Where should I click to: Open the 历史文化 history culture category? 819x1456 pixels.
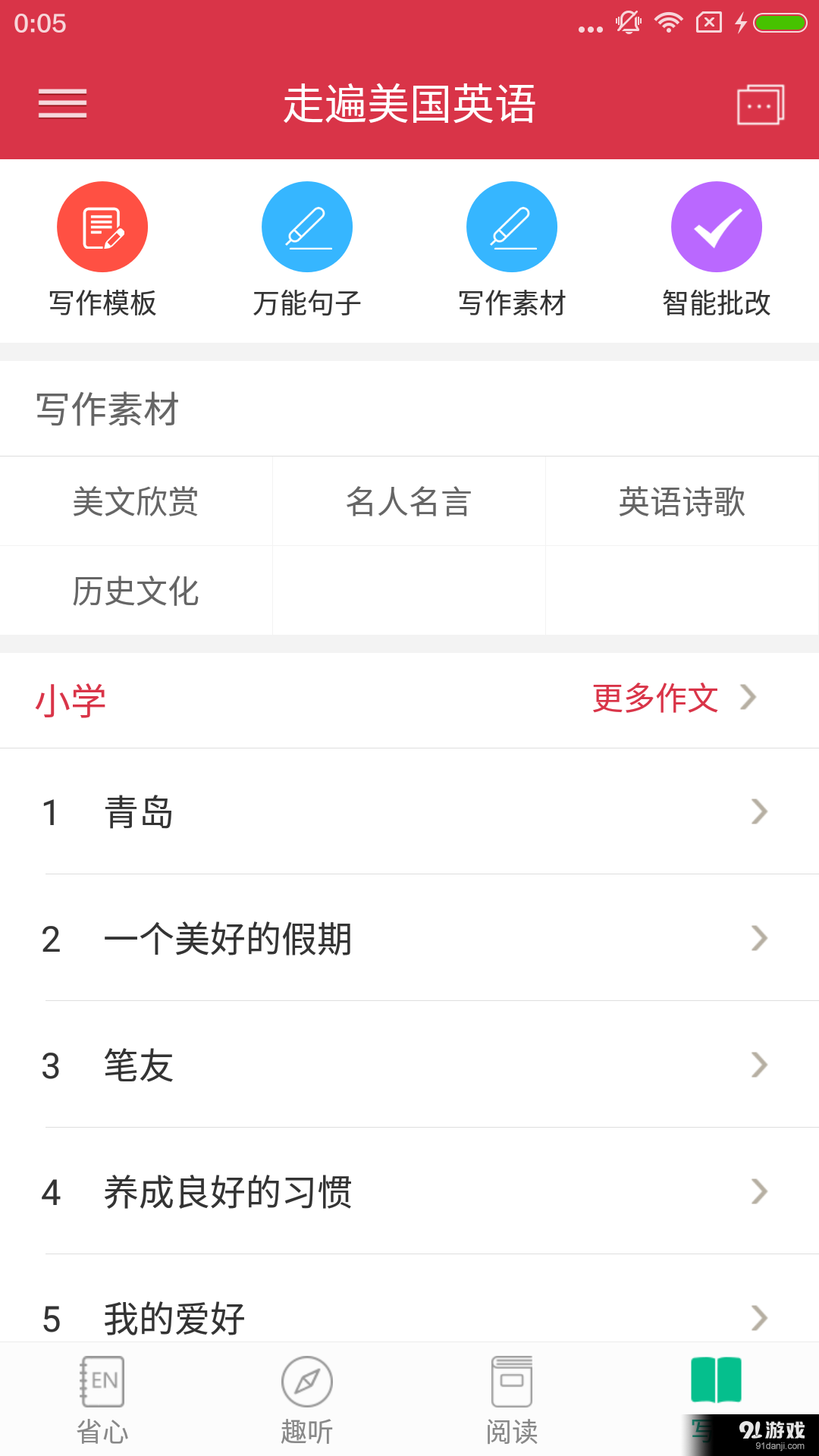[135, 591]
